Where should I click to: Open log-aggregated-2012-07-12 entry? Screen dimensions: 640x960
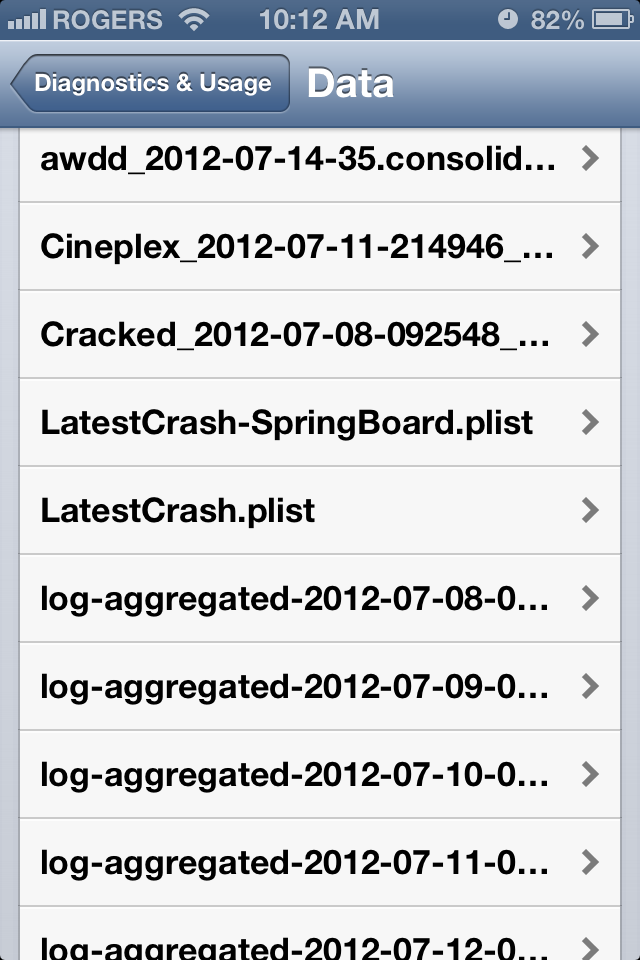[320, 934]
